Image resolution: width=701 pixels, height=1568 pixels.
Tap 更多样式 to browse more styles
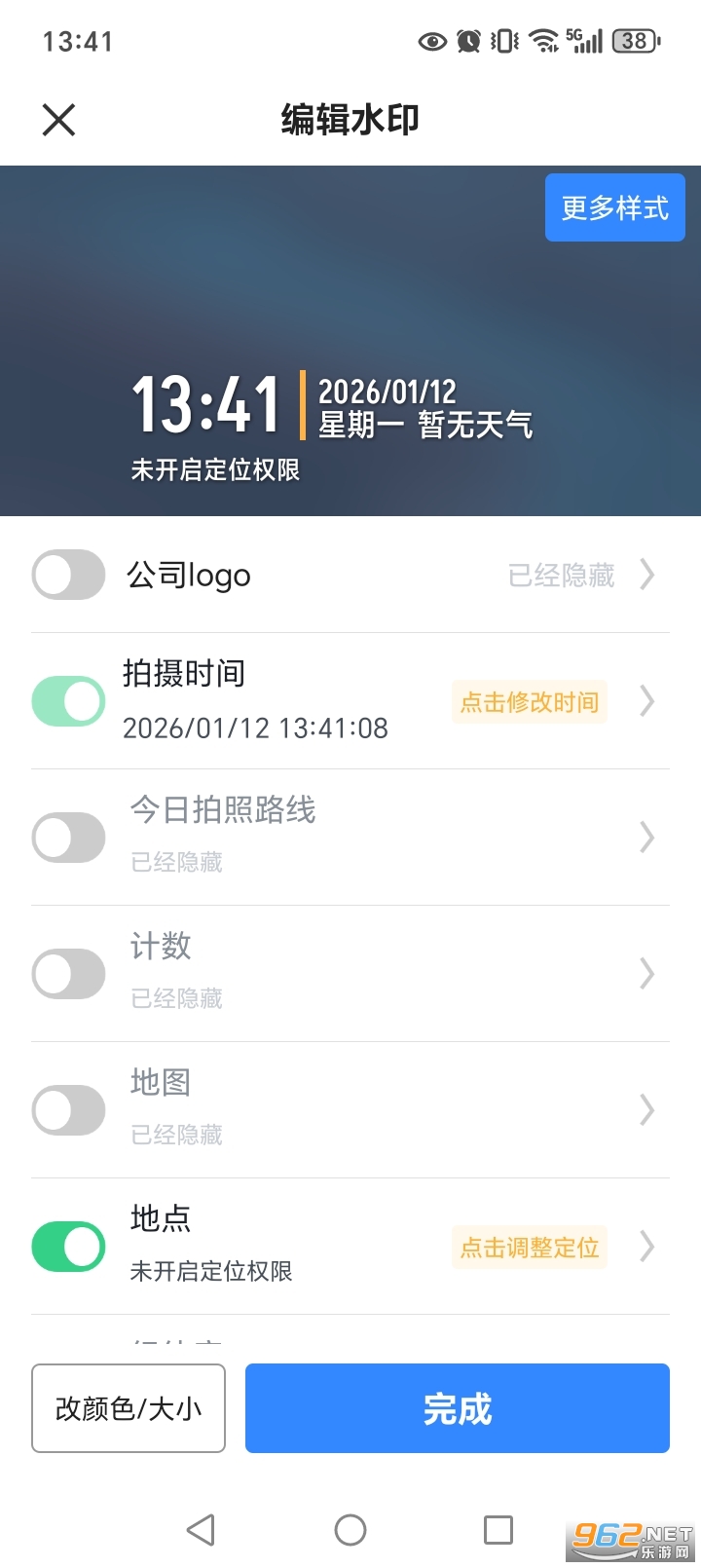coord(614,206)
